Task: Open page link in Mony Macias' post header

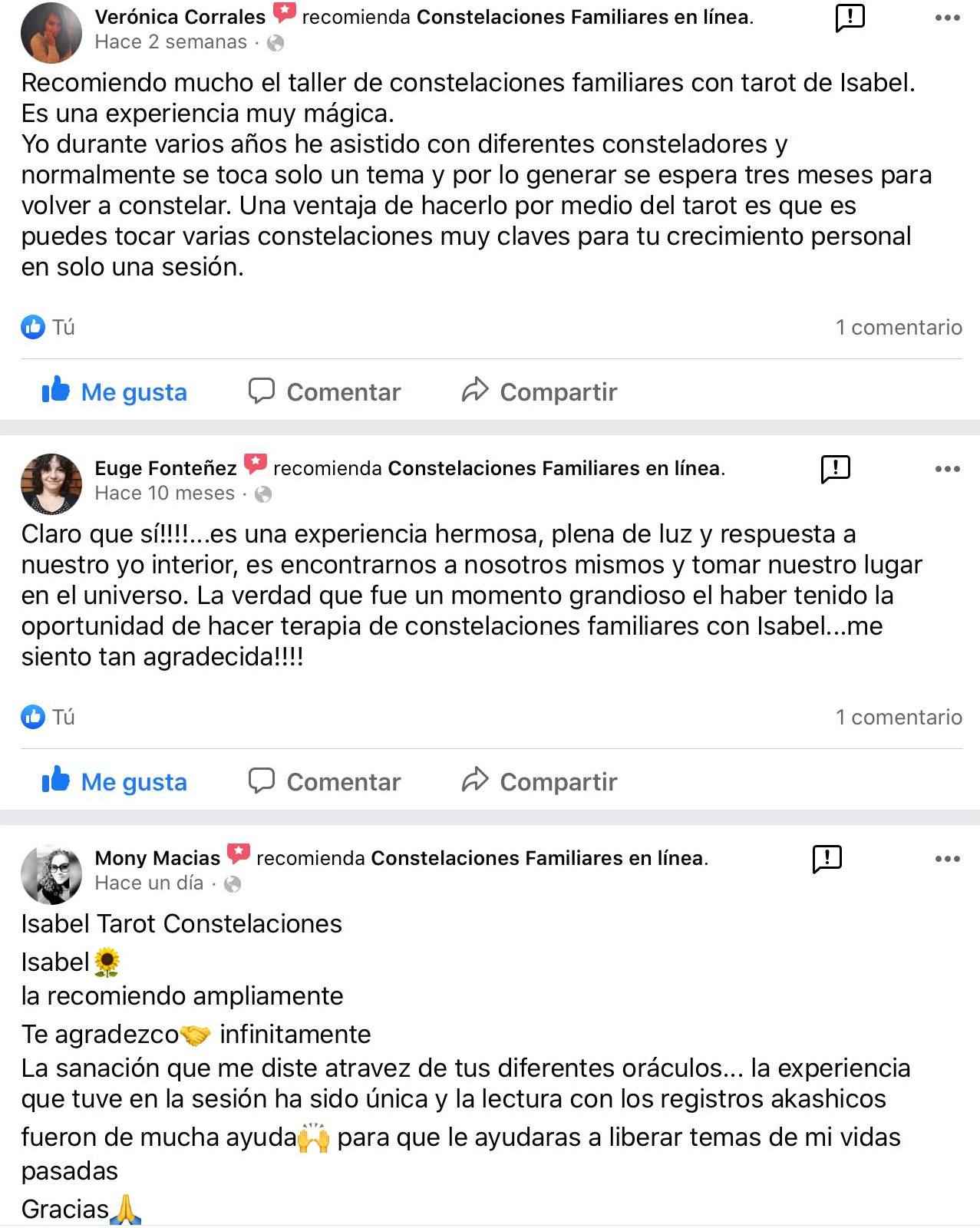Action: tap(538, 858)
